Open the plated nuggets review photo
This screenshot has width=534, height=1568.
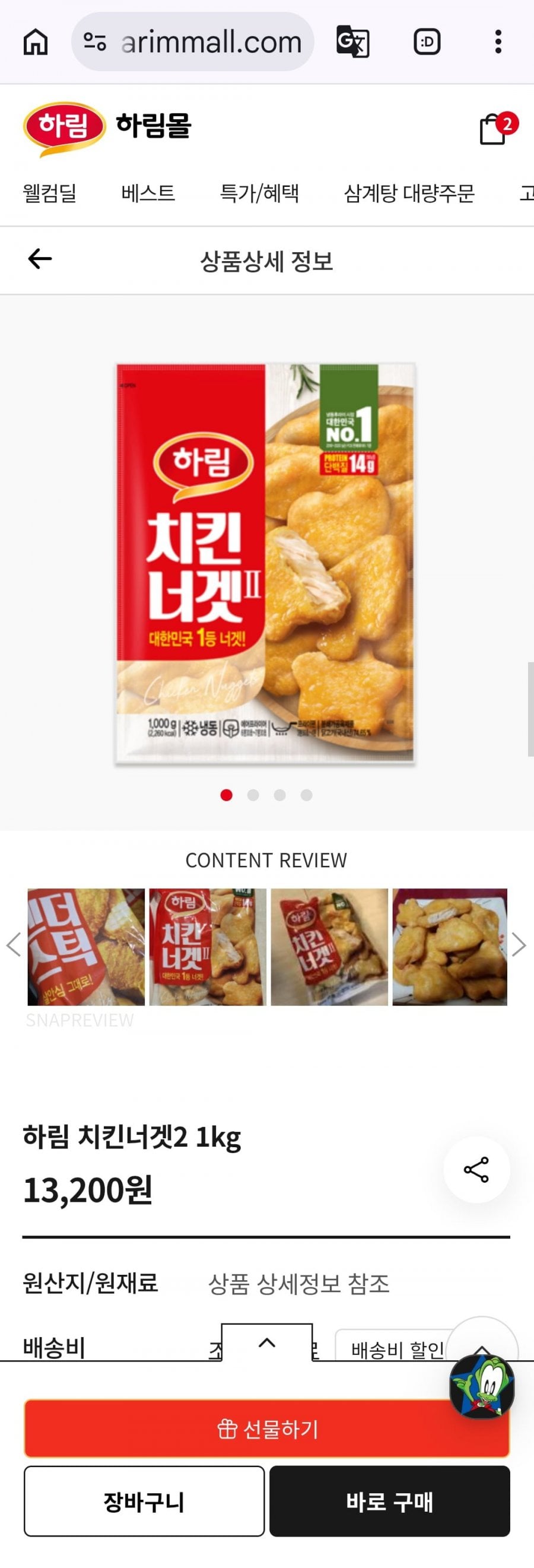pyautogui.click(x=450, y=947)
